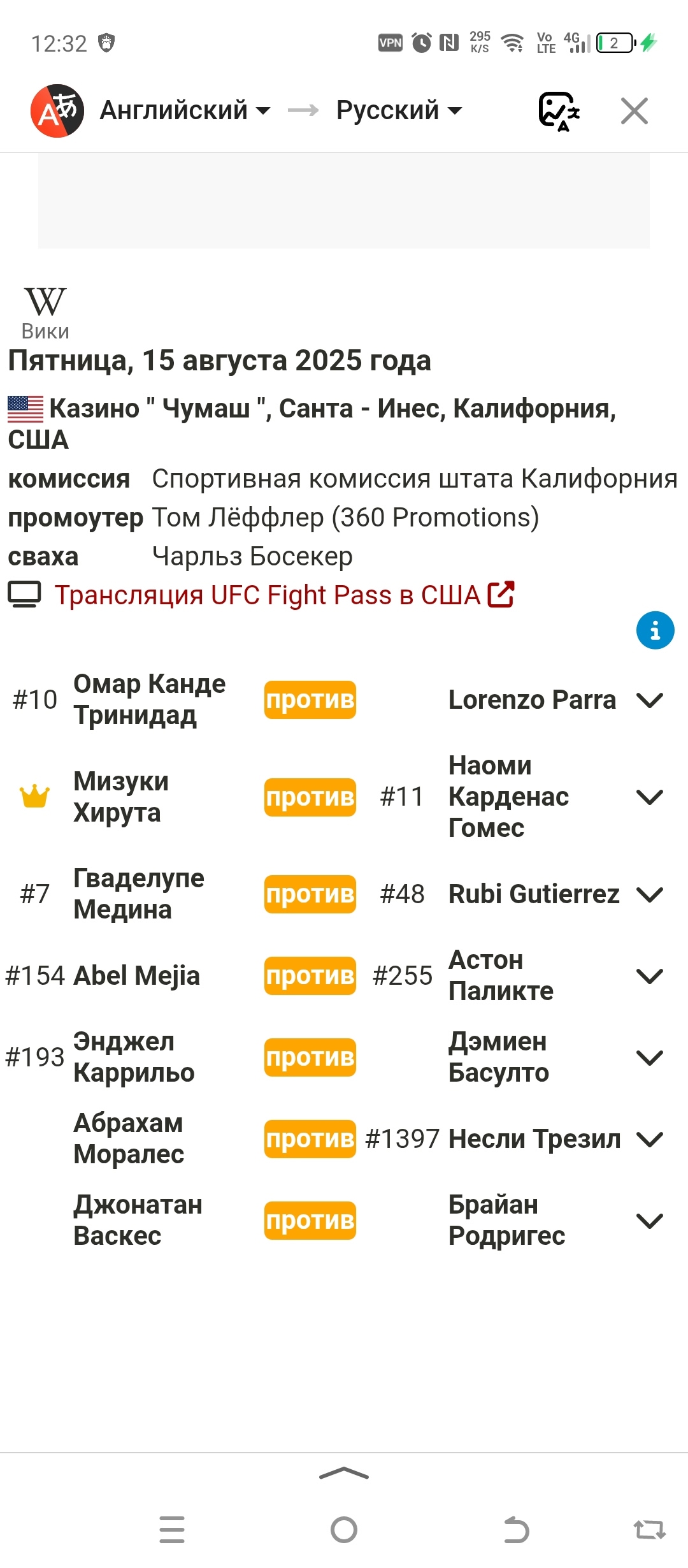The width and height of the screenshot is (688, 1568).
Task: Change the target language Русский
Action: (399, 111)
